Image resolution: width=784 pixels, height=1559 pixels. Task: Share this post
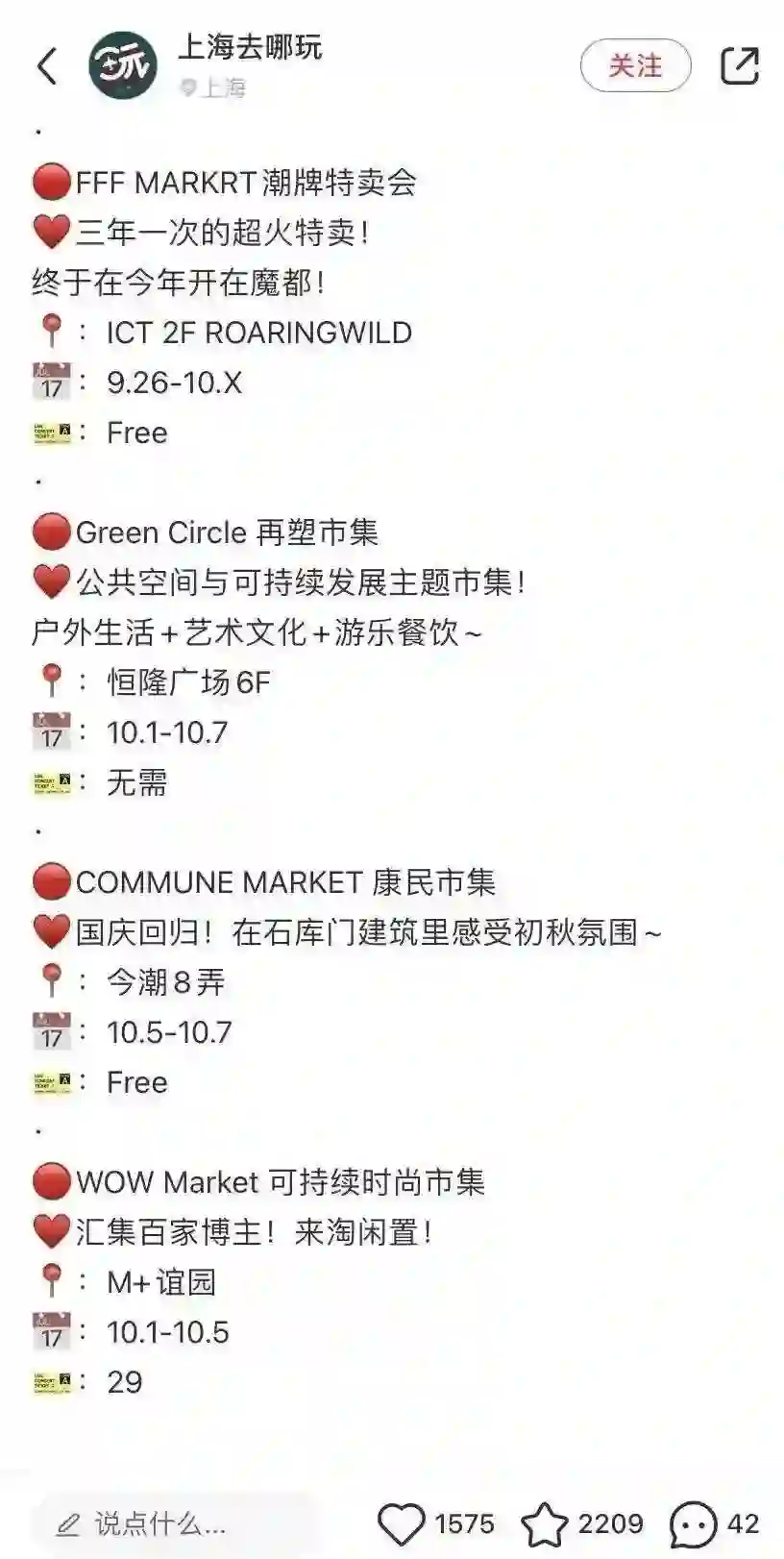click(x=740, y=65)
